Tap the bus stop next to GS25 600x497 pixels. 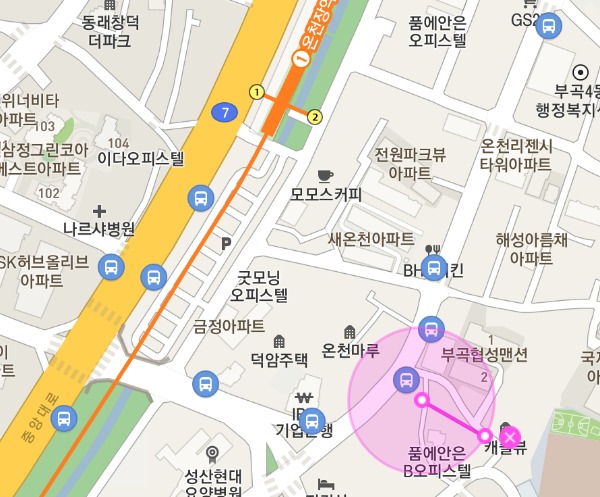pos(547,27)
